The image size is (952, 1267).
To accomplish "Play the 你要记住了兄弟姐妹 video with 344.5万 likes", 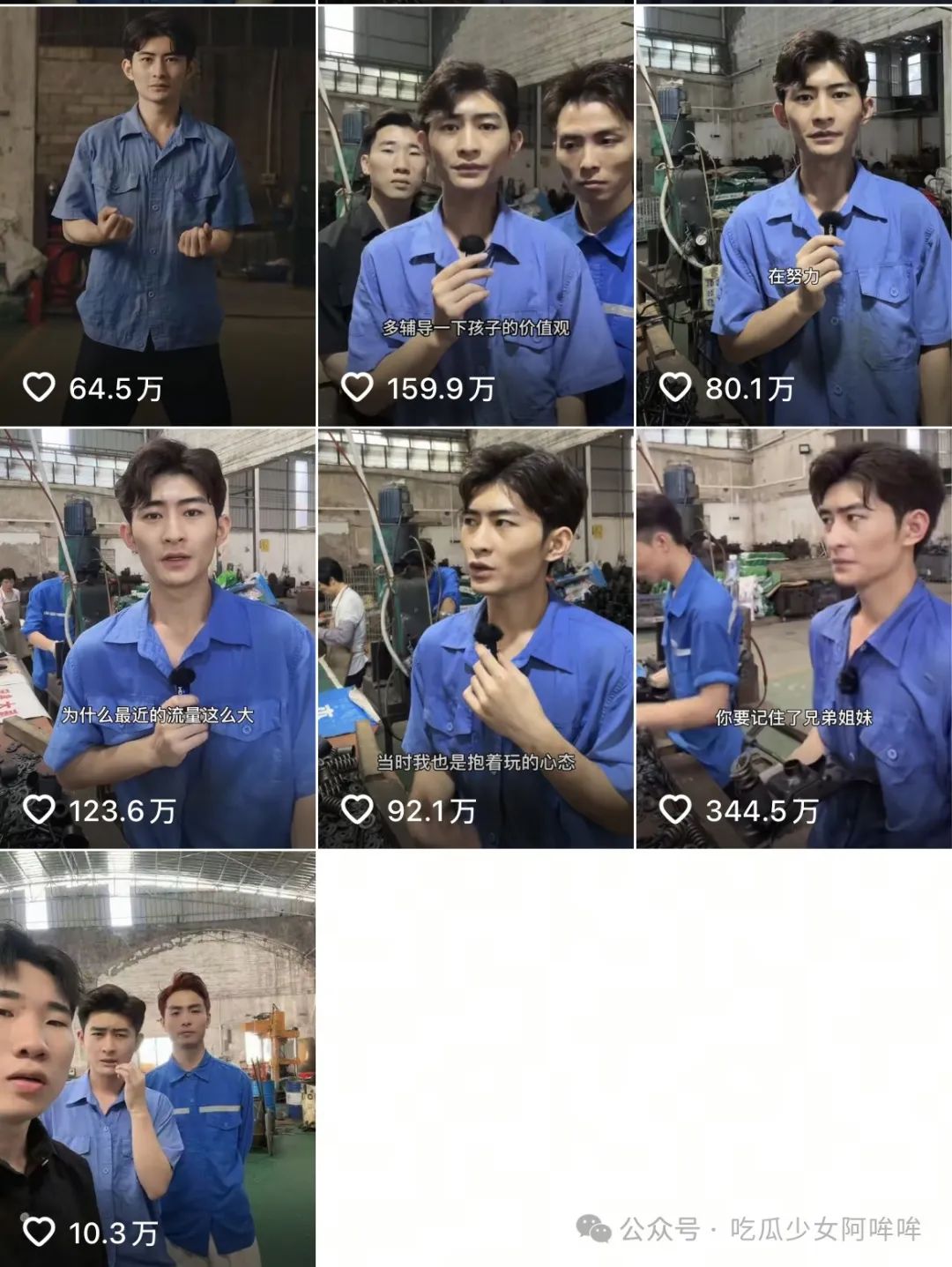I will pos(793,638).
